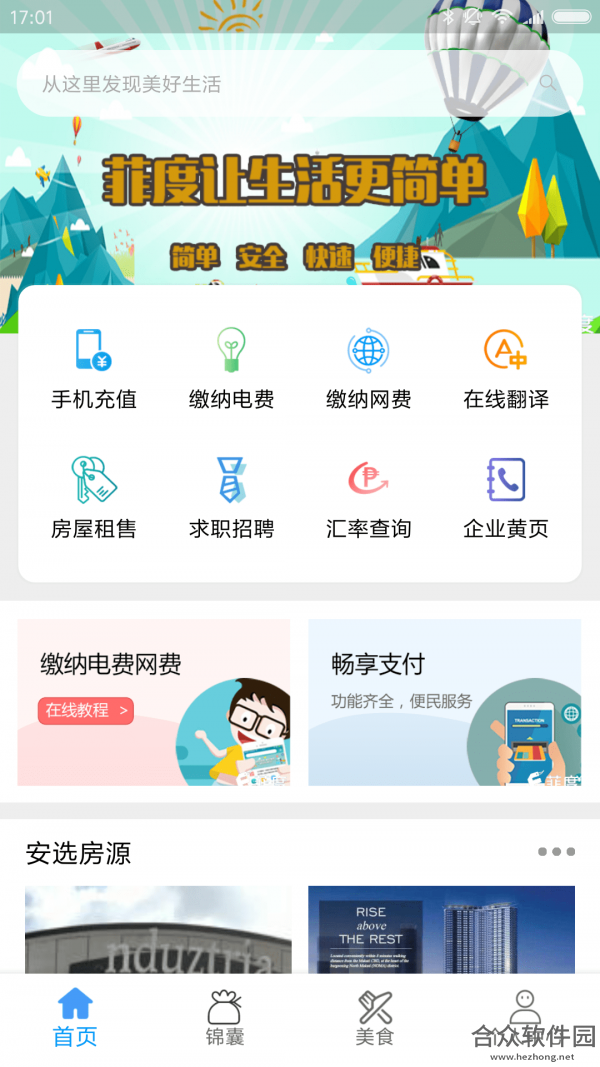
Task: Switch to the 美食 food tab
Action: click(375, 1018)
